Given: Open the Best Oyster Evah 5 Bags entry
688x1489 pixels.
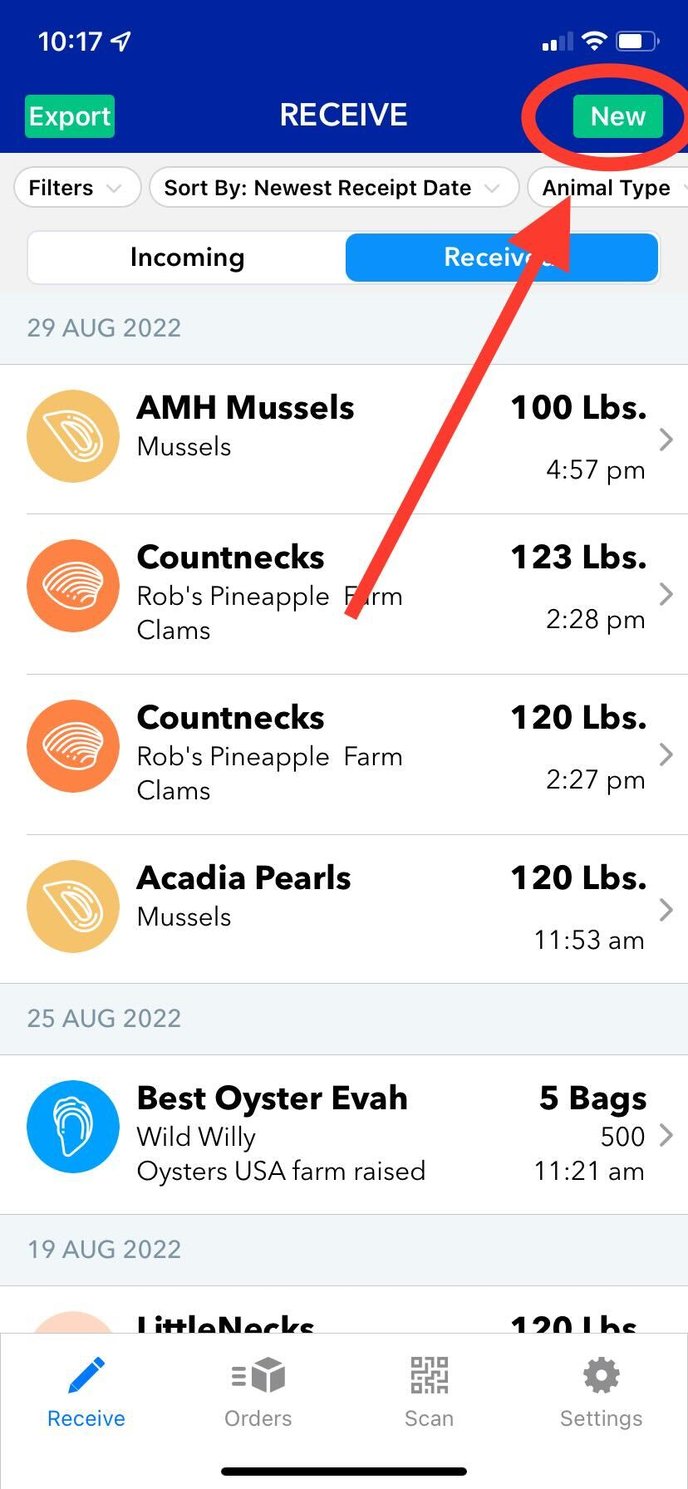Looking at the screenshot, I should (344, 1135).
